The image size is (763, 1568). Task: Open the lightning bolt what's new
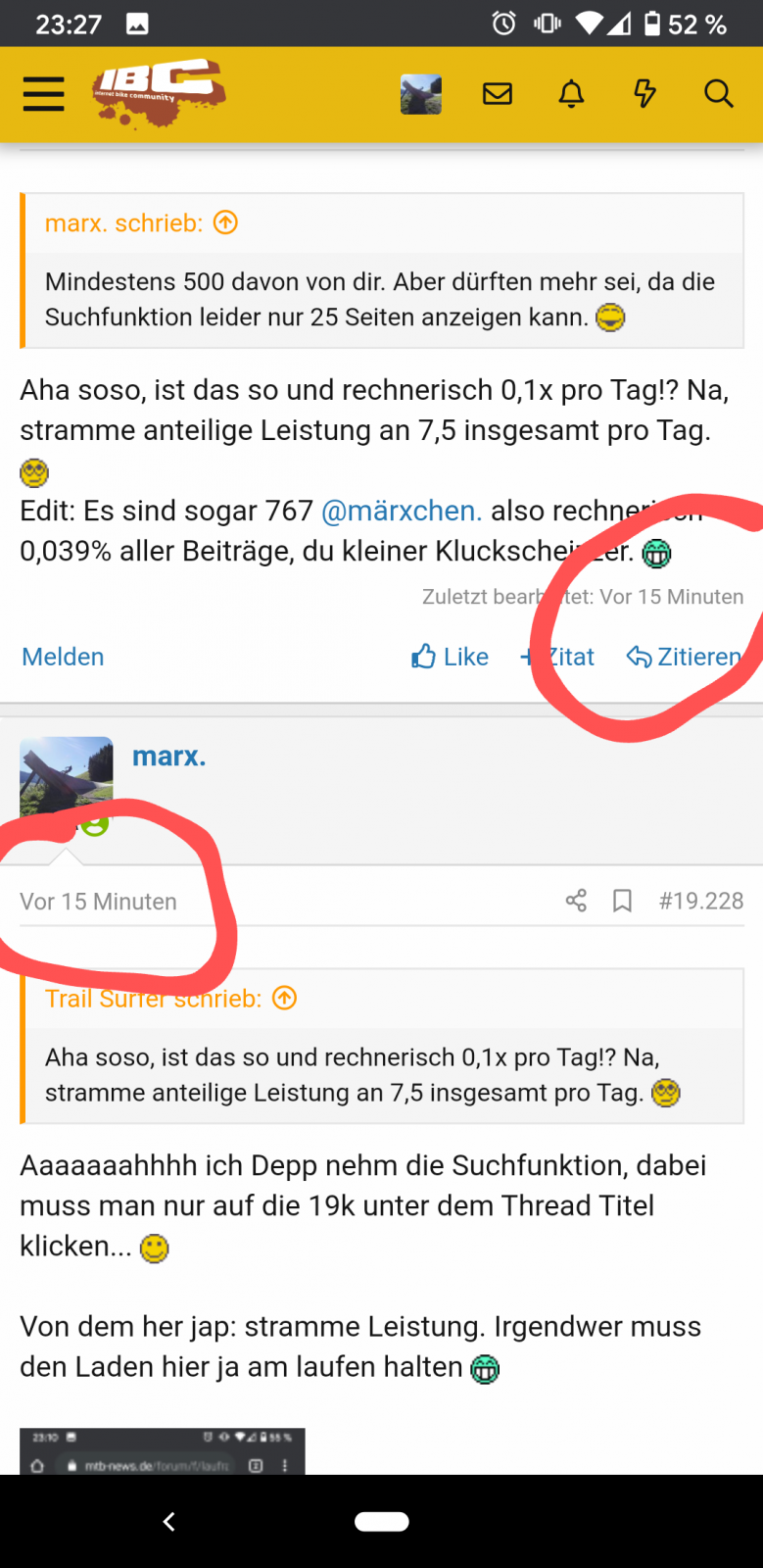pos(644,94)
